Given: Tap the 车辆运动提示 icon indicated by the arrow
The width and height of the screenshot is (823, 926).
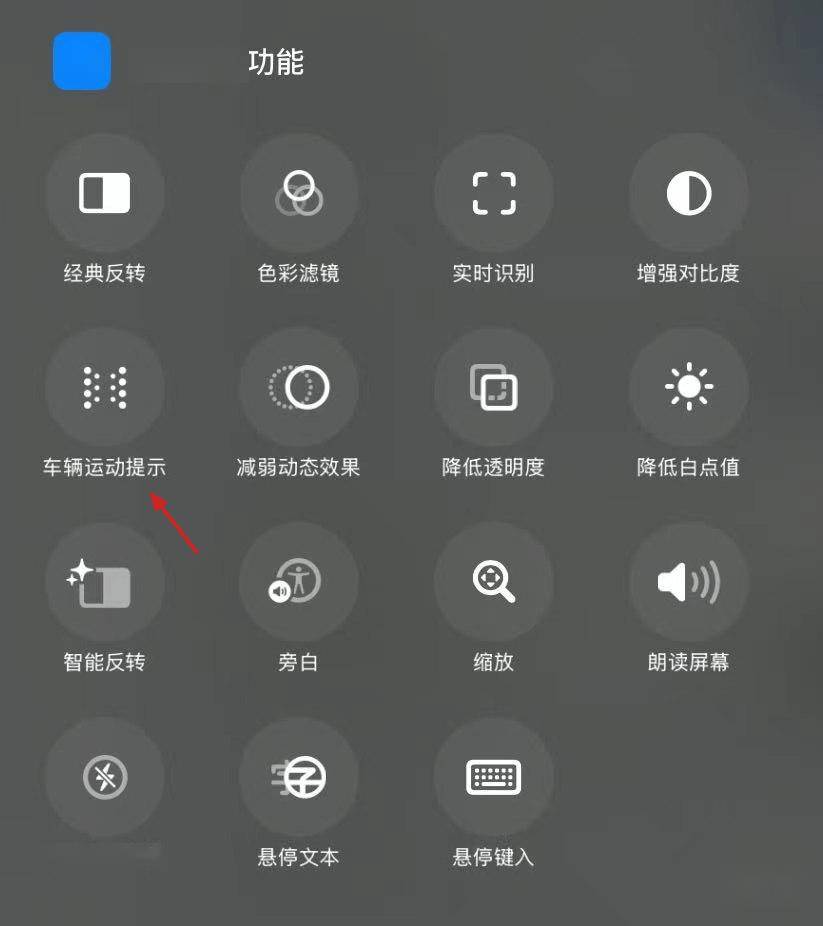Looking at the screenshot, I should 104,388.
